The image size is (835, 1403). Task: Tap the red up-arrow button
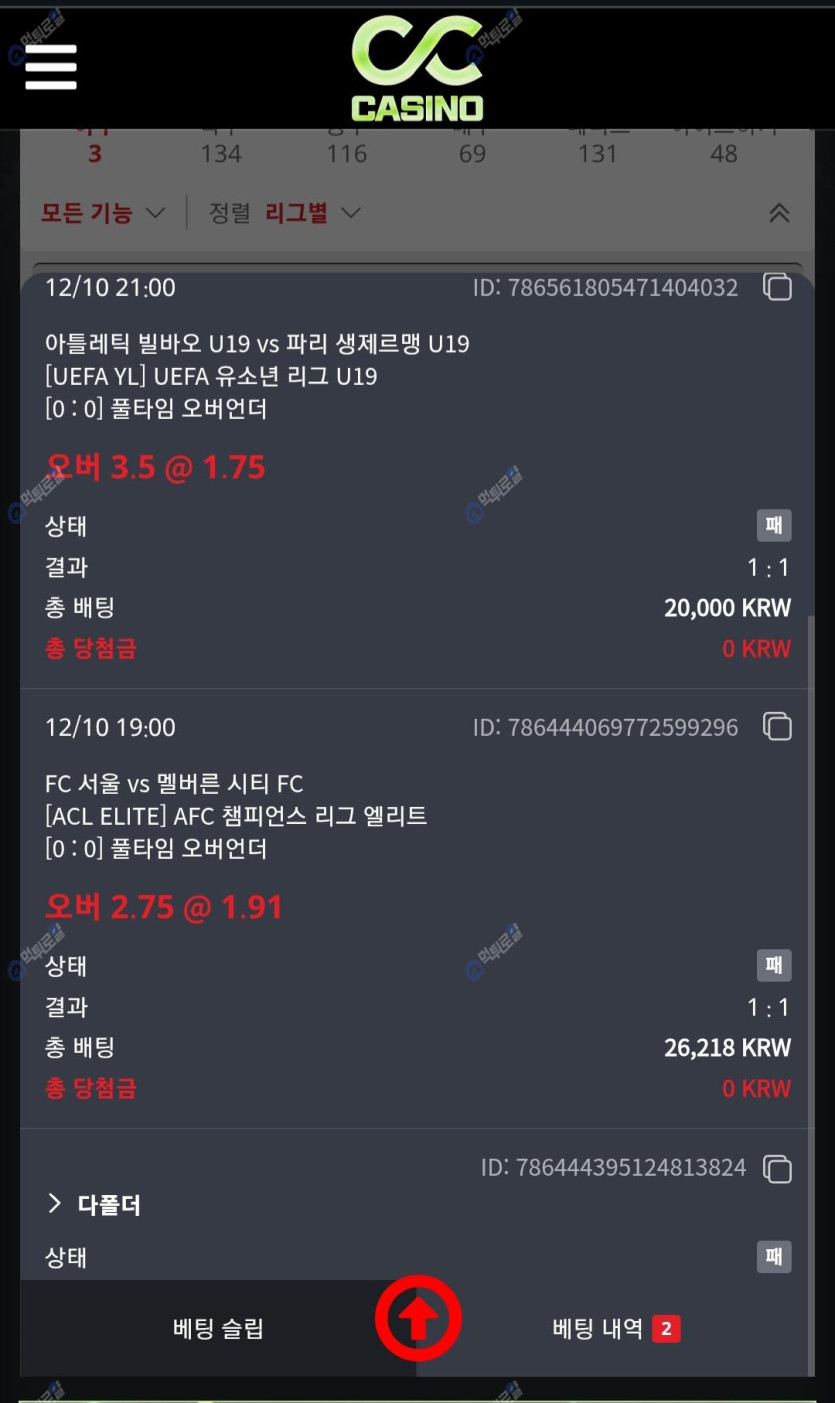418,1318
